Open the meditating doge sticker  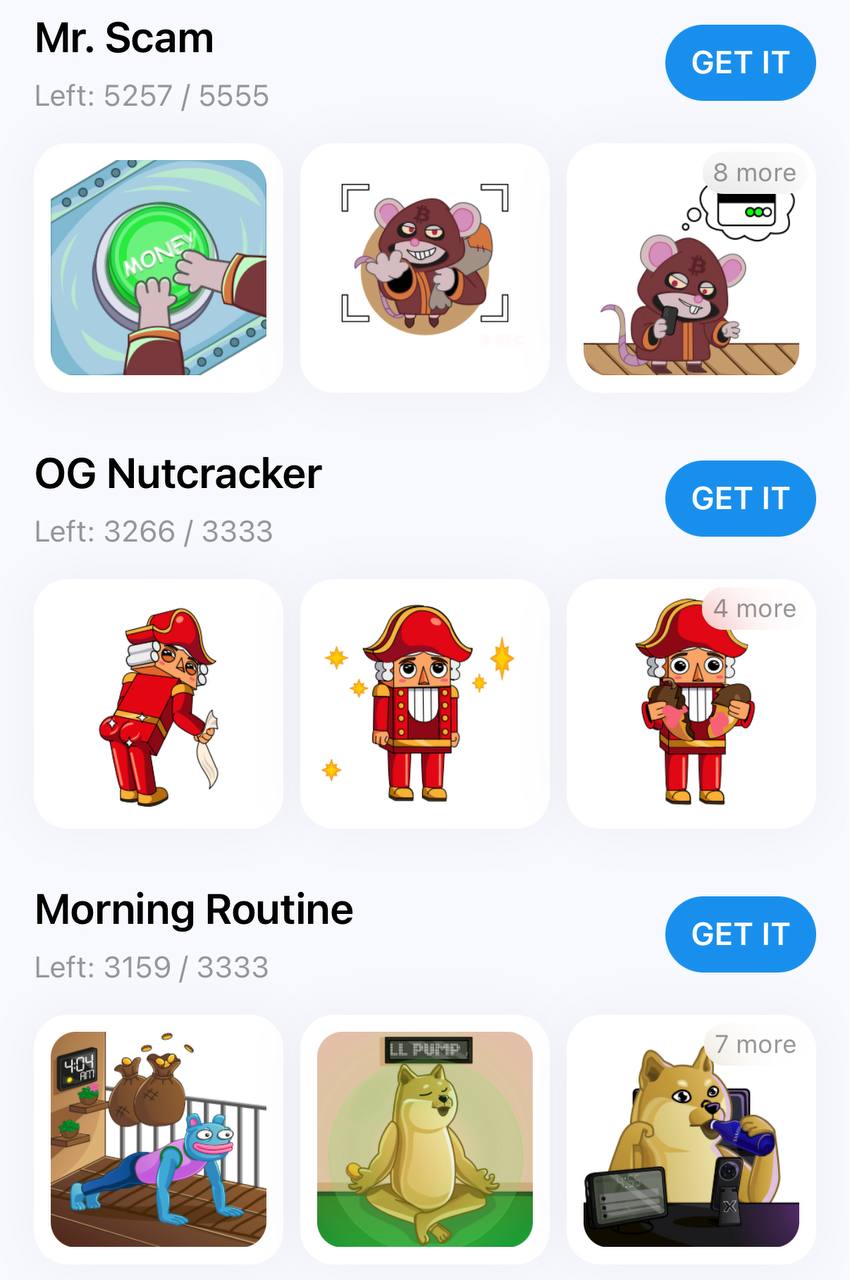point(424,1140)
